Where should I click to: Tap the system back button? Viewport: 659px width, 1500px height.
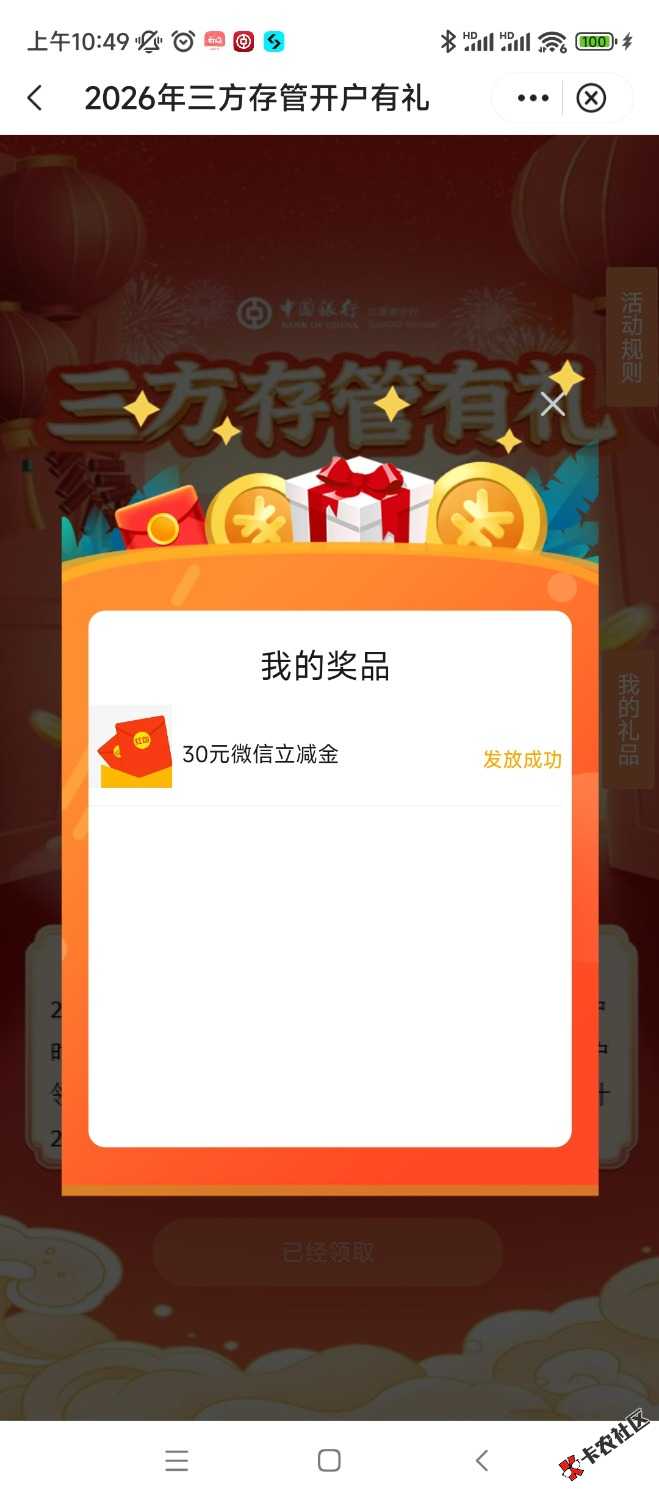coord(482,1460)
